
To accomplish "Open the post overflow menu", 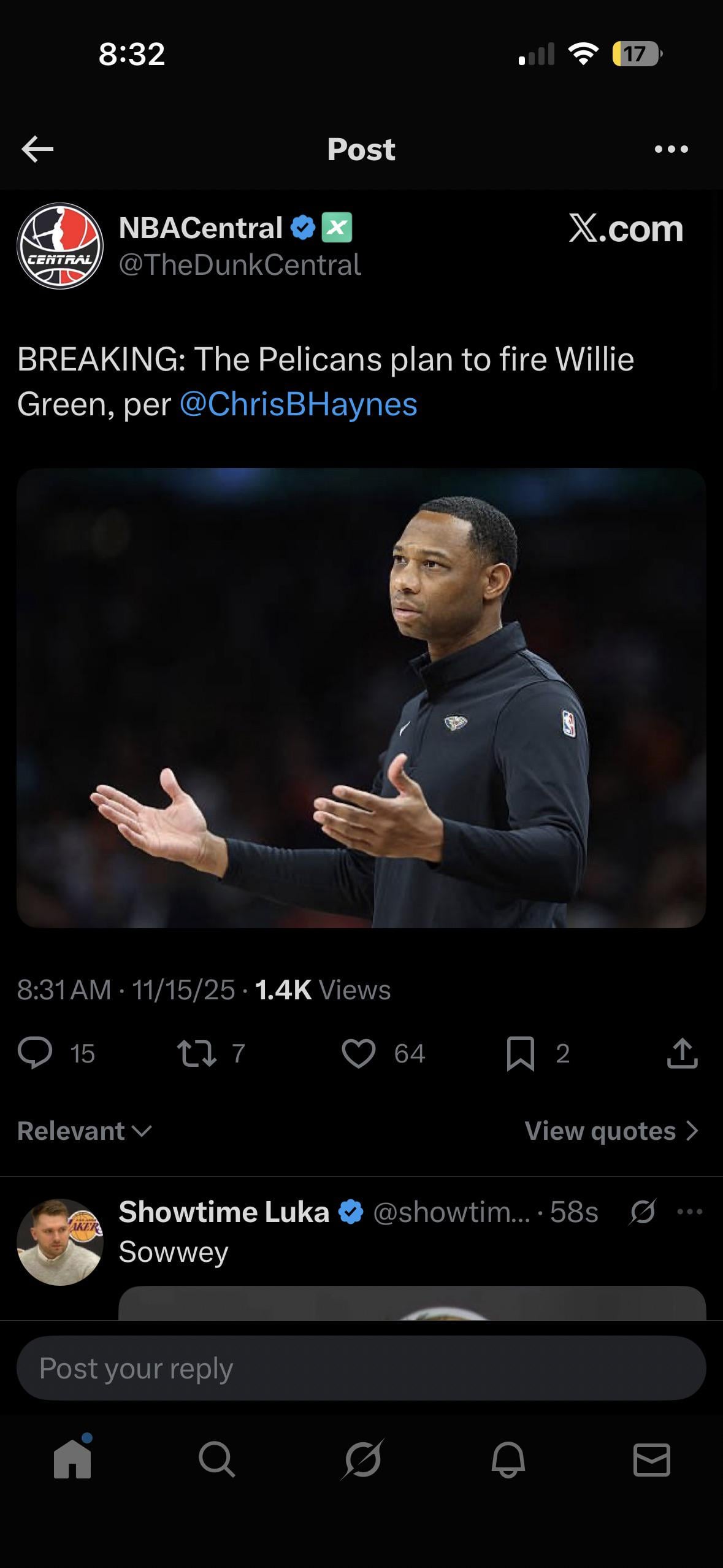I will 671,149.
